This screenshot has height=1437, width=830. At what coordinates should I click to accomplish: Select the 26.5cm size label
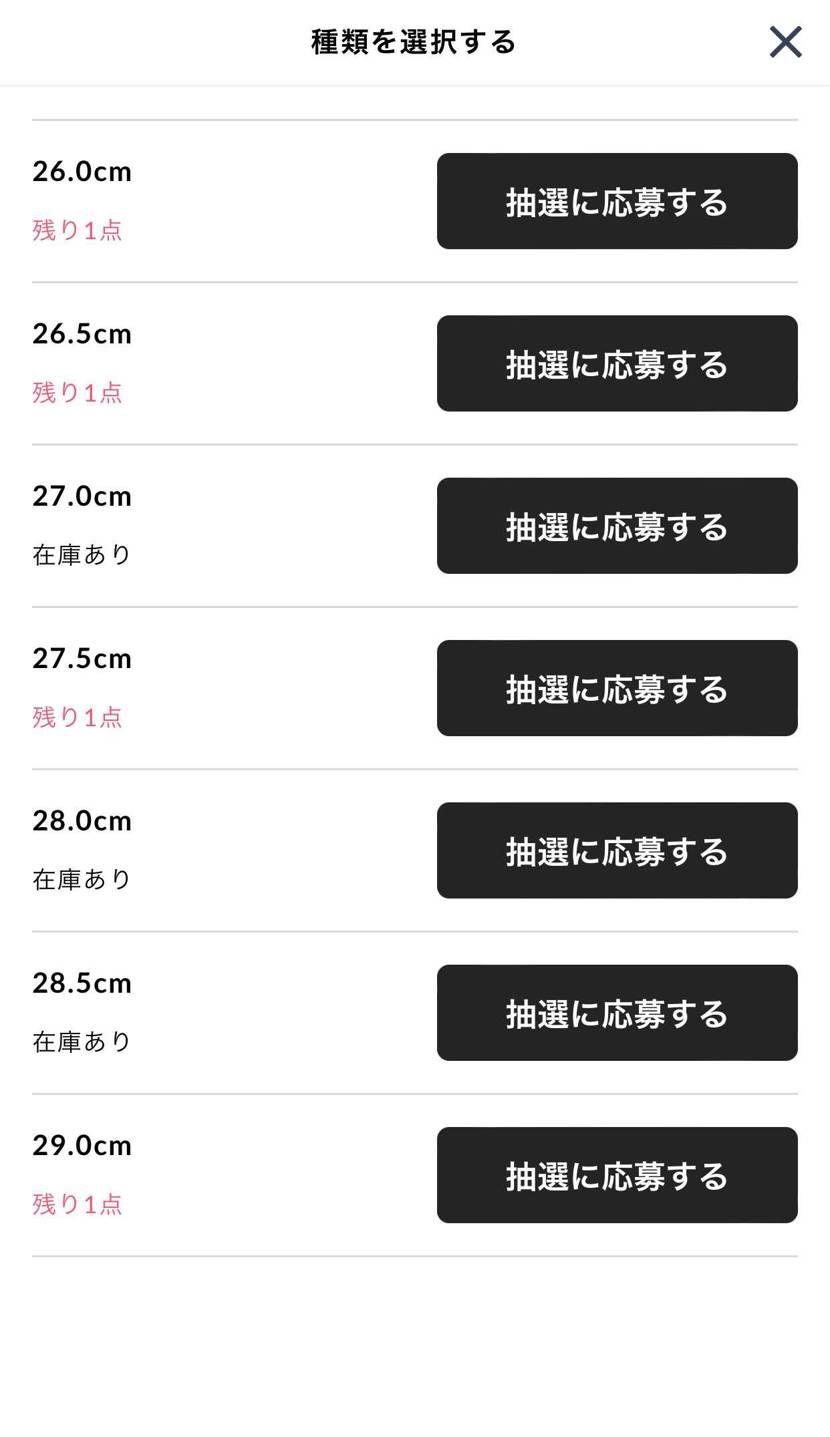pos(81,333)
